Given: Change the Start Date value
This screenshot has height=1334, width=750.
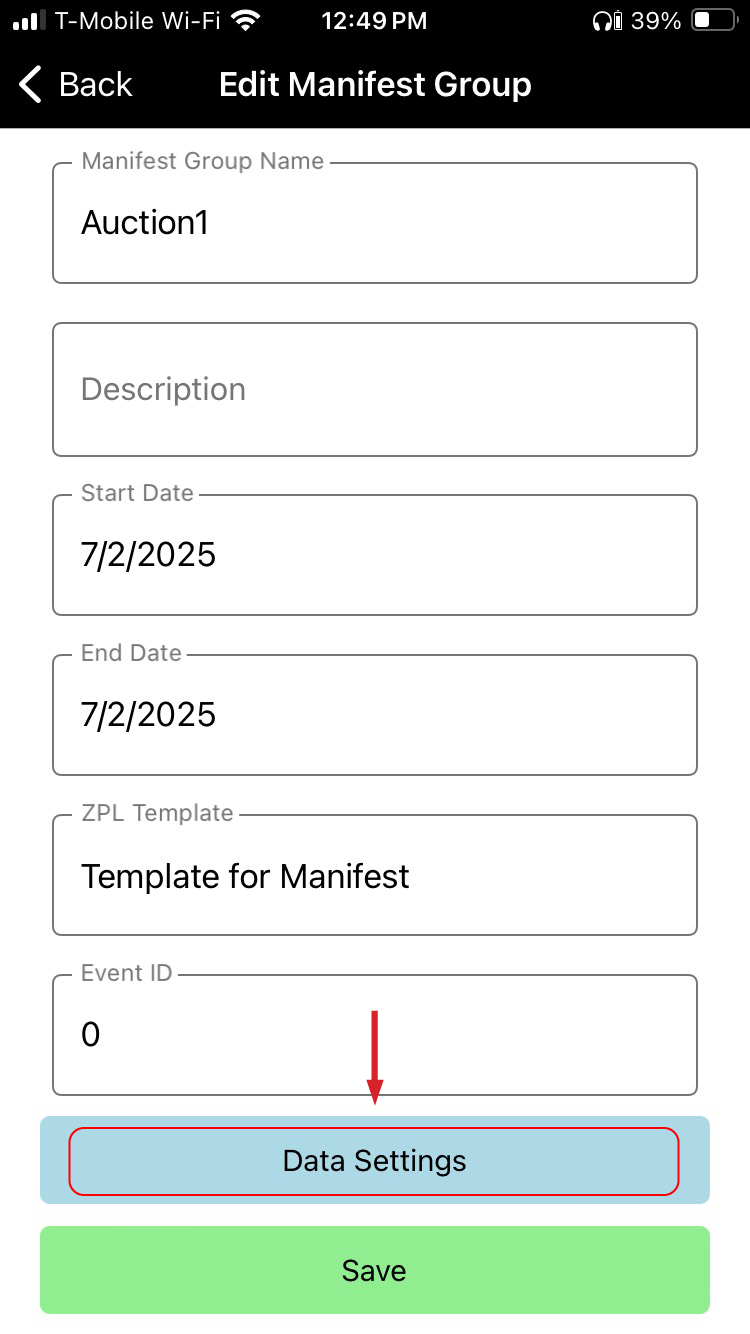Looking at the screenshot, I should click(374, 555).
